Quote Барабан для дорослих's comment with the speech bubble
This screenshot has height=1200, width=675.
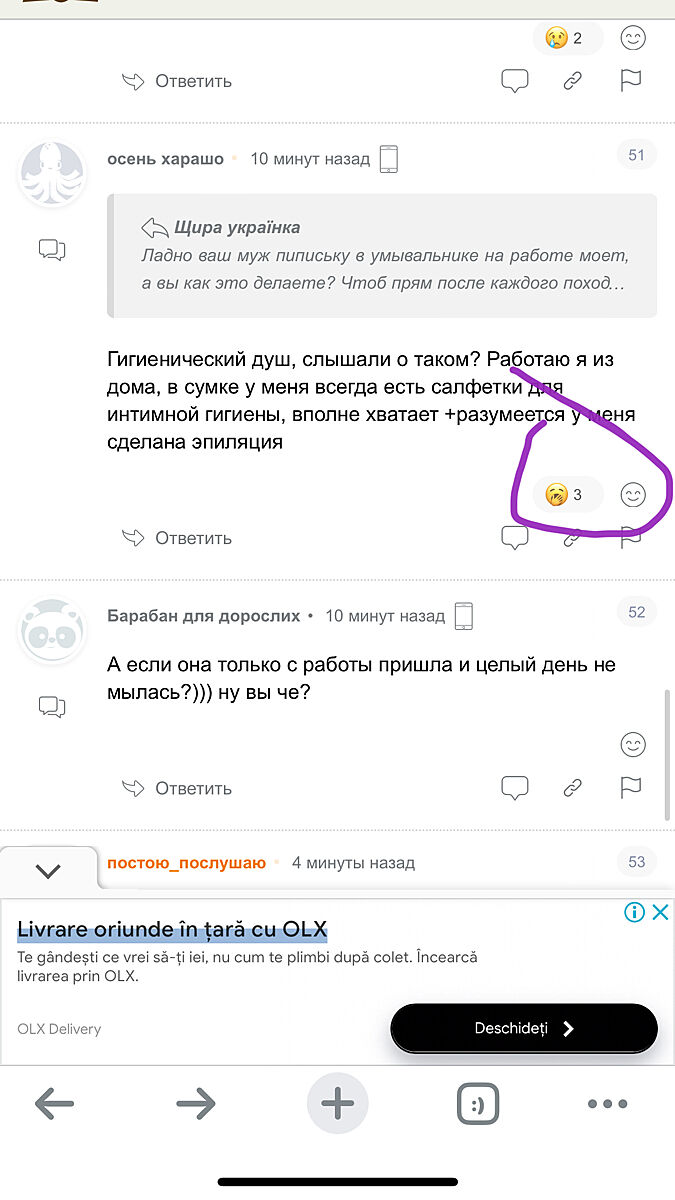tap(514, 788)
